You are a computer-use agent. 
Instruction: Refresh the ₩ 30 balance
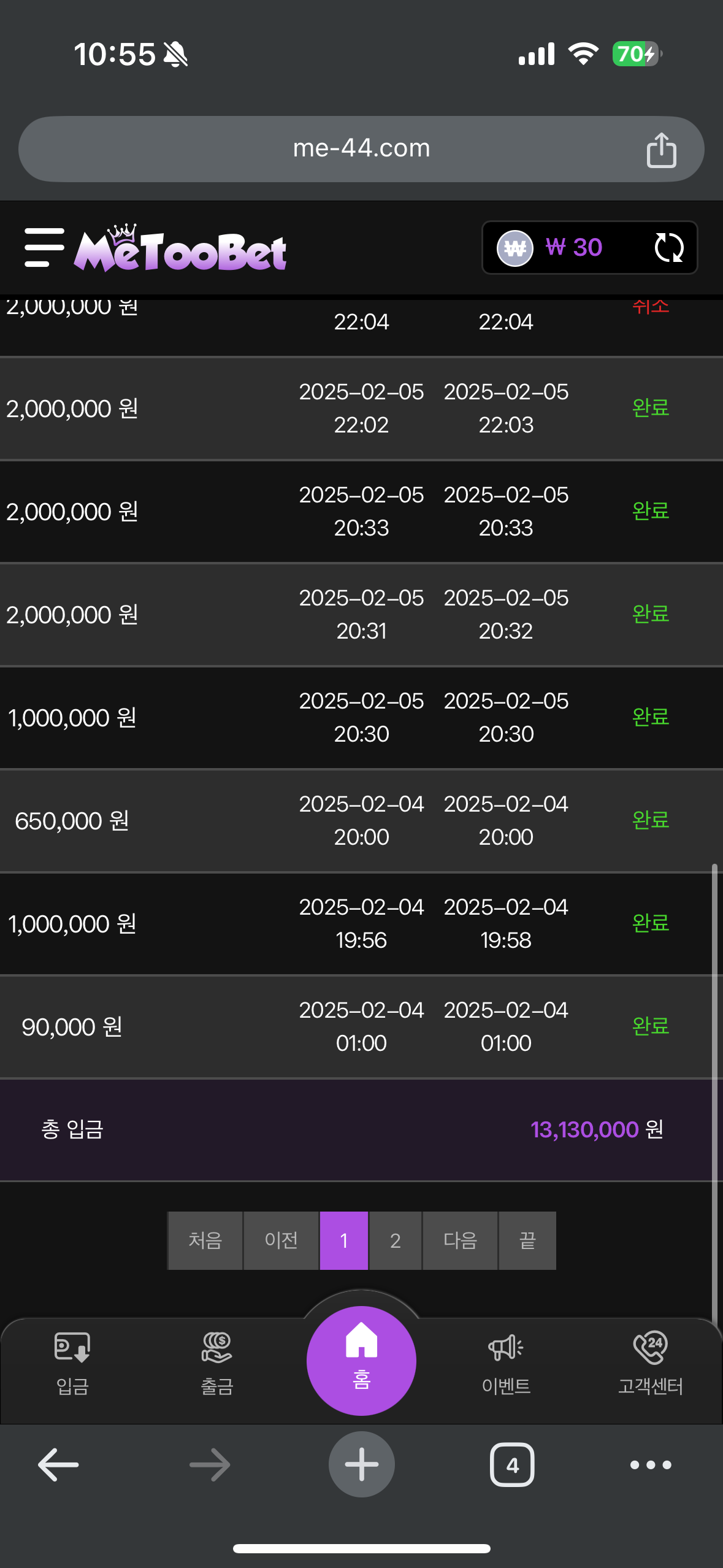[x=668, y=248]
